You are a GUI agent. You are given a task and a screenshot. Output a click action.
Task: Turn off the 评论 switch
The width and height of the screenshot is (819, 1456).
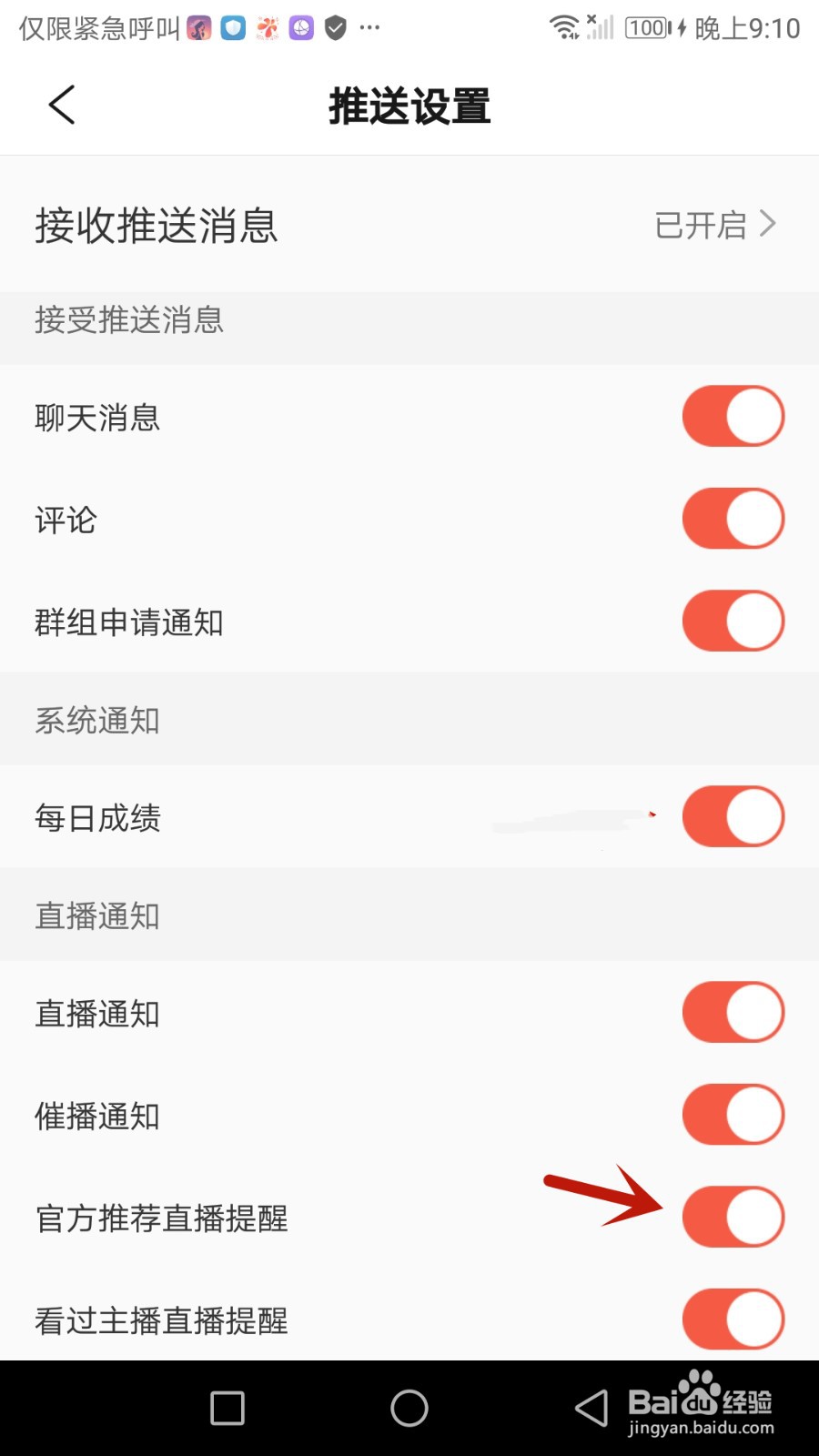733,519
